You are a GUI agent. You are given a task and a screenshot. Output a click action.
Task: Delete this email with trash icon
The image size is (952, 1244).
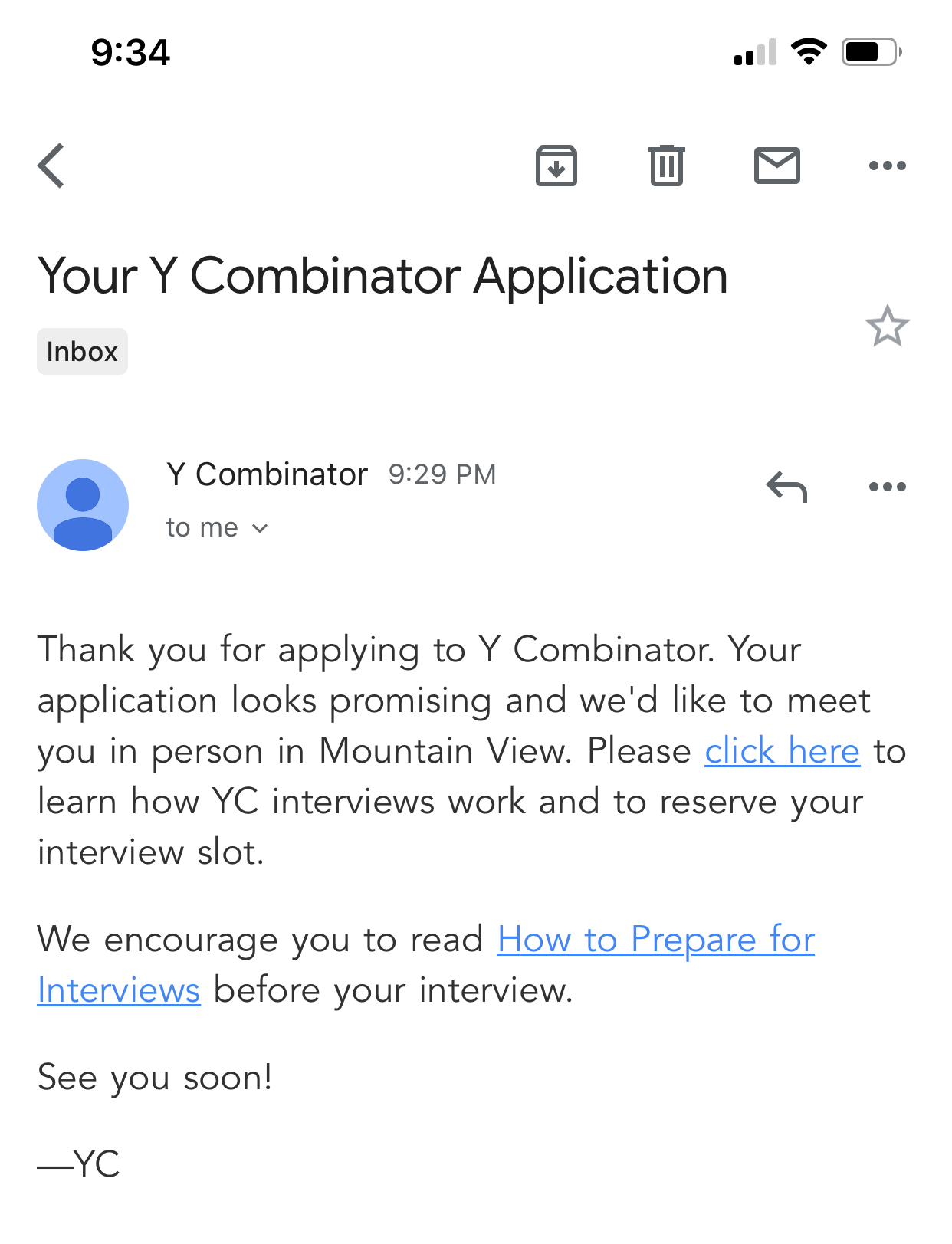pyautogui.click(x=666, y=166)
